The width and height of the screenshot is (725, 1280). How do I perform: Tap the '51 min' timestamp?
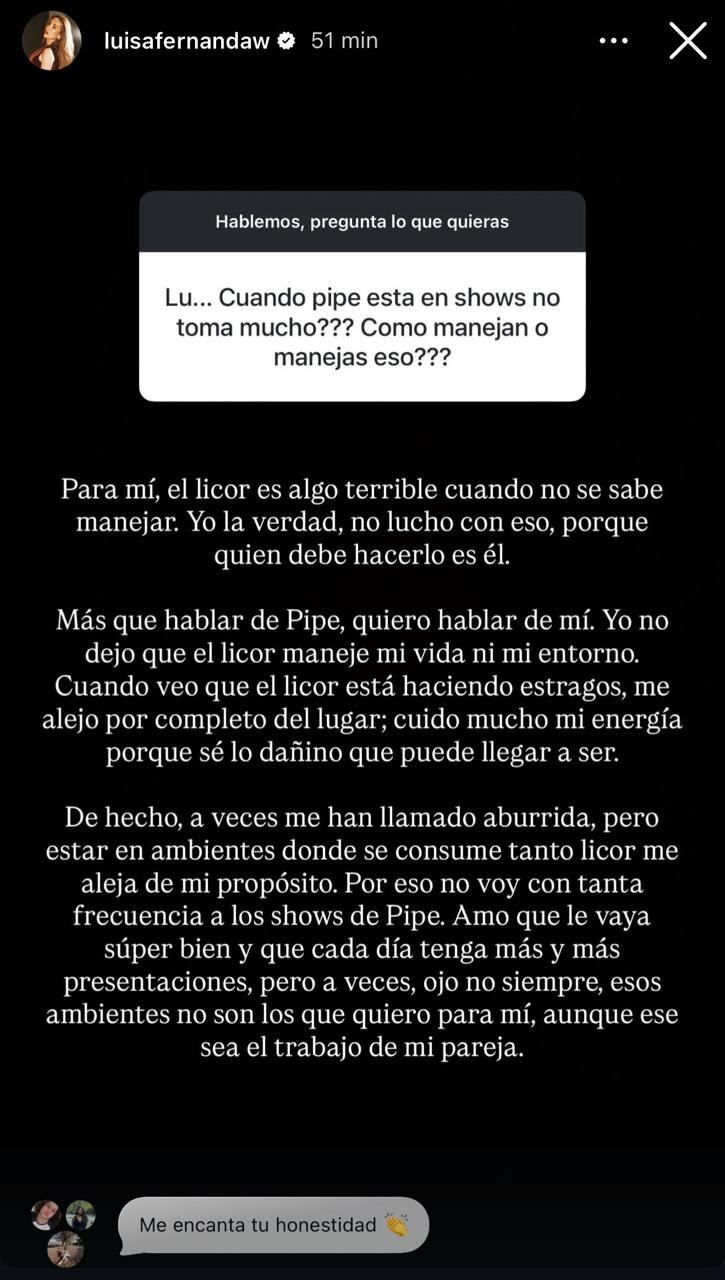coord(345,40)
